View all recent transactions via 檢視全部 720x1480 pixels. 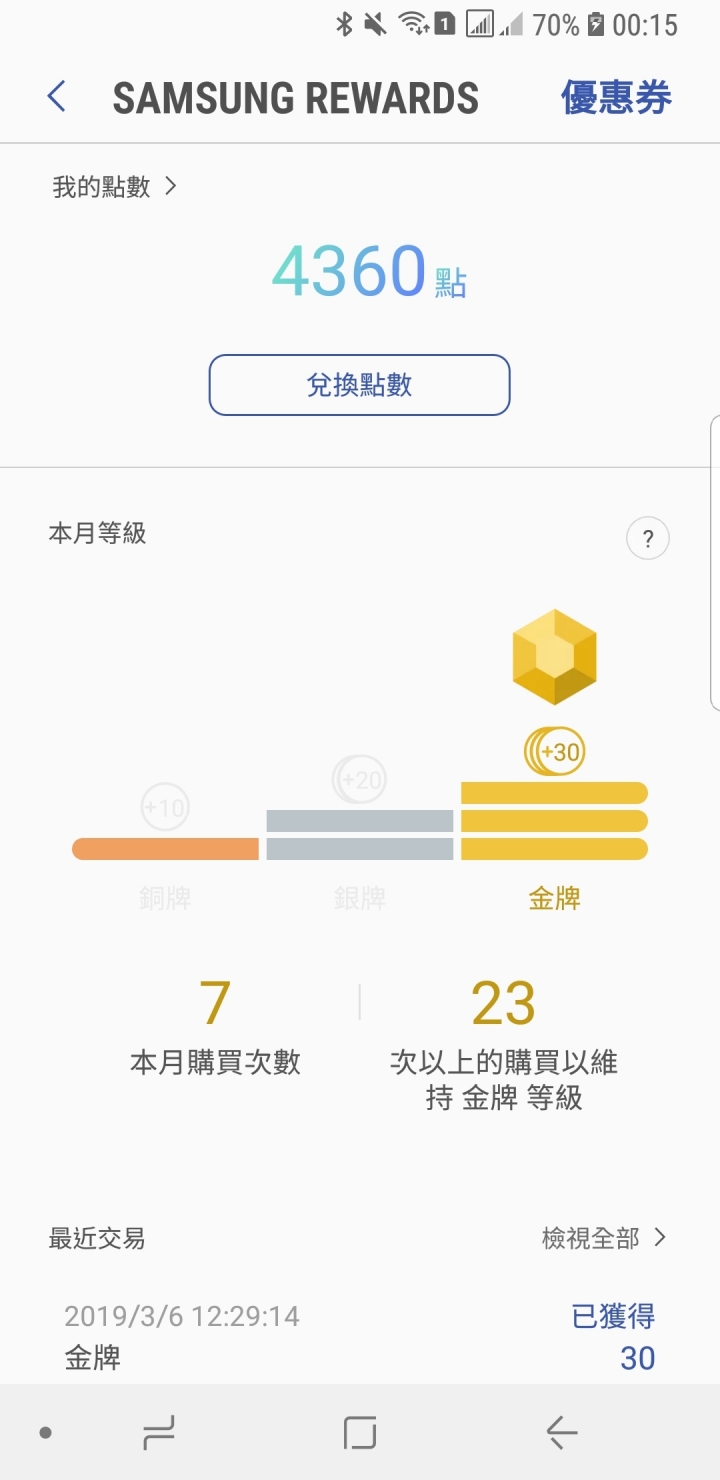[x=604, y=1238]
